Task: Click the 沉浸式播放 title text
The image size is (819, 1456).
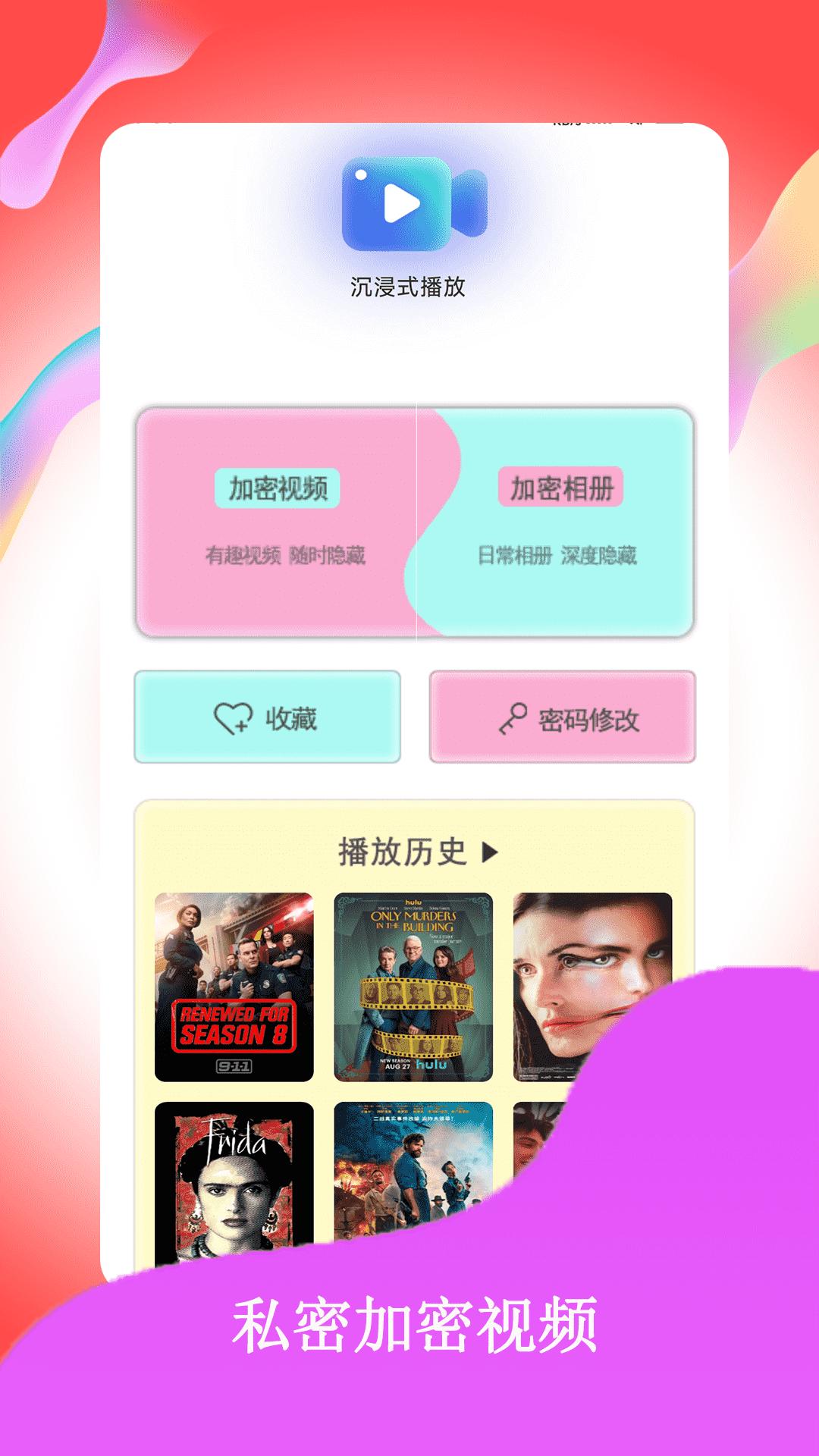Action: click(407, 284)
